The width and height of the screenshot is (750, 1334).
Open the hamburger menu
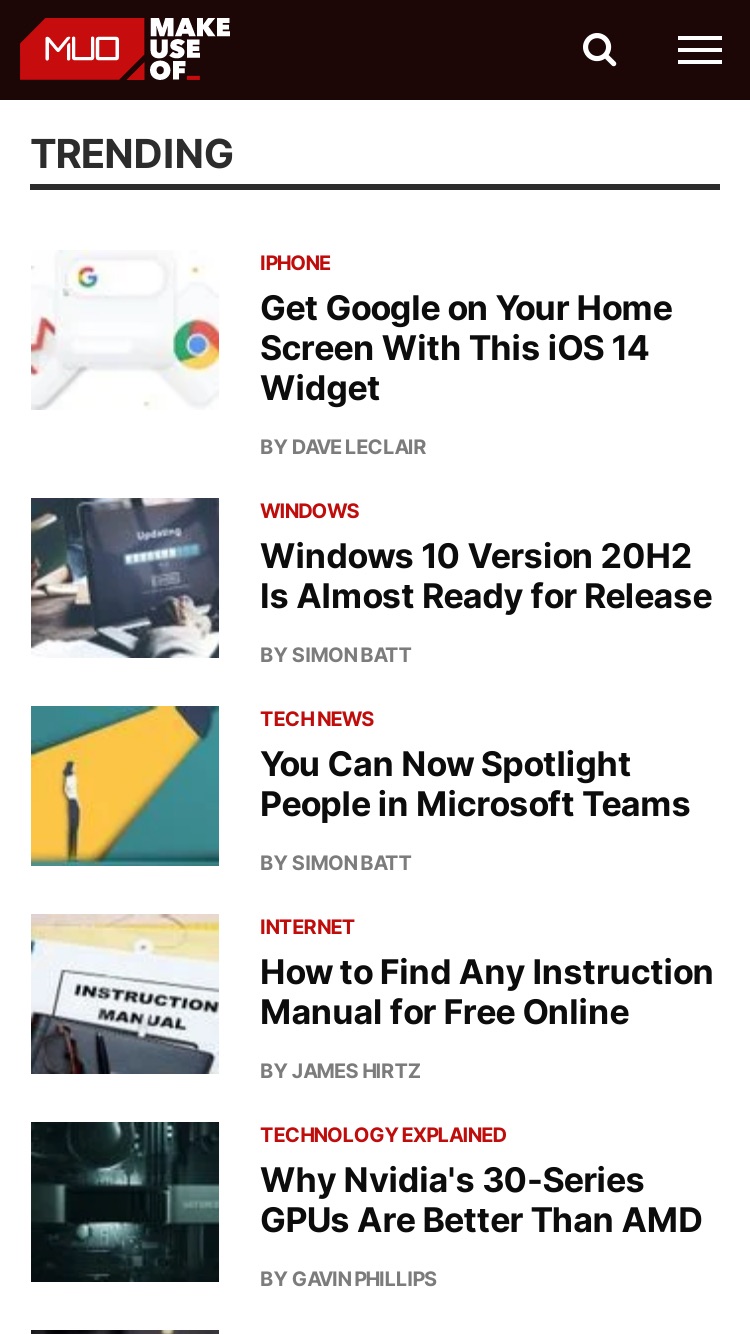[x=699, y=49]
